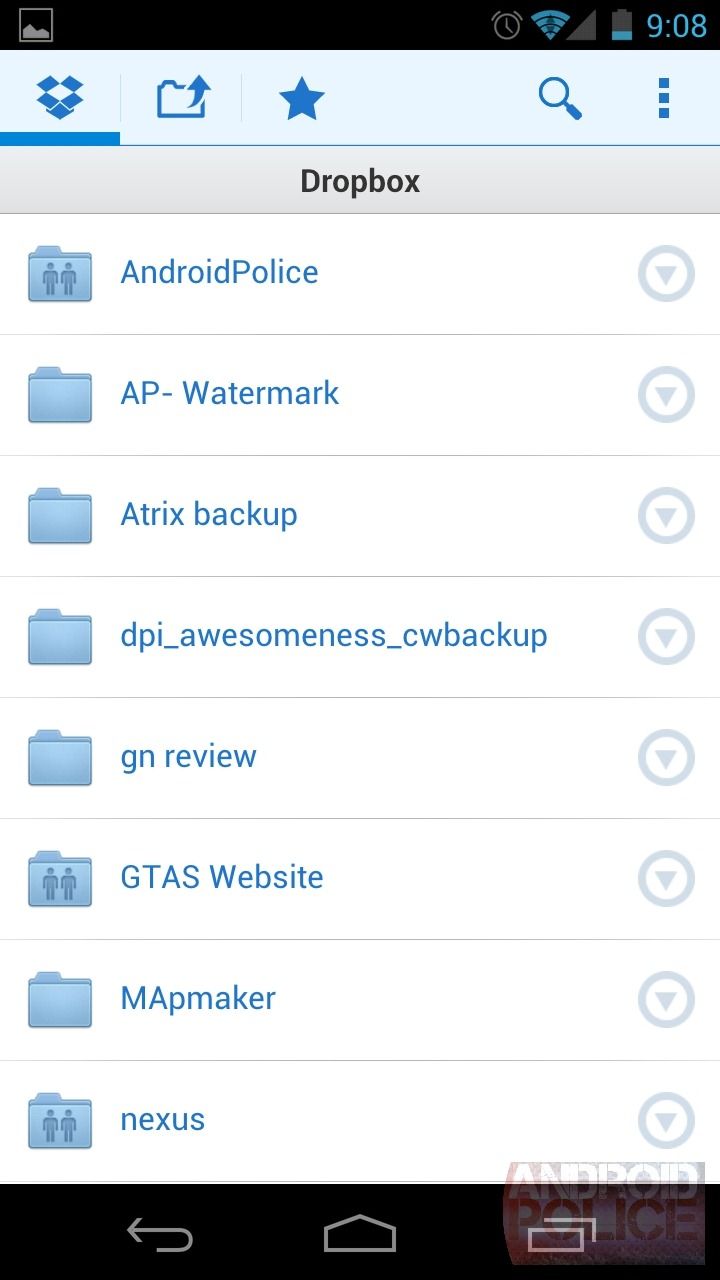The image size is (720, 1280).
Task: Tap the search icon
Action: click(x=560, y=97)
